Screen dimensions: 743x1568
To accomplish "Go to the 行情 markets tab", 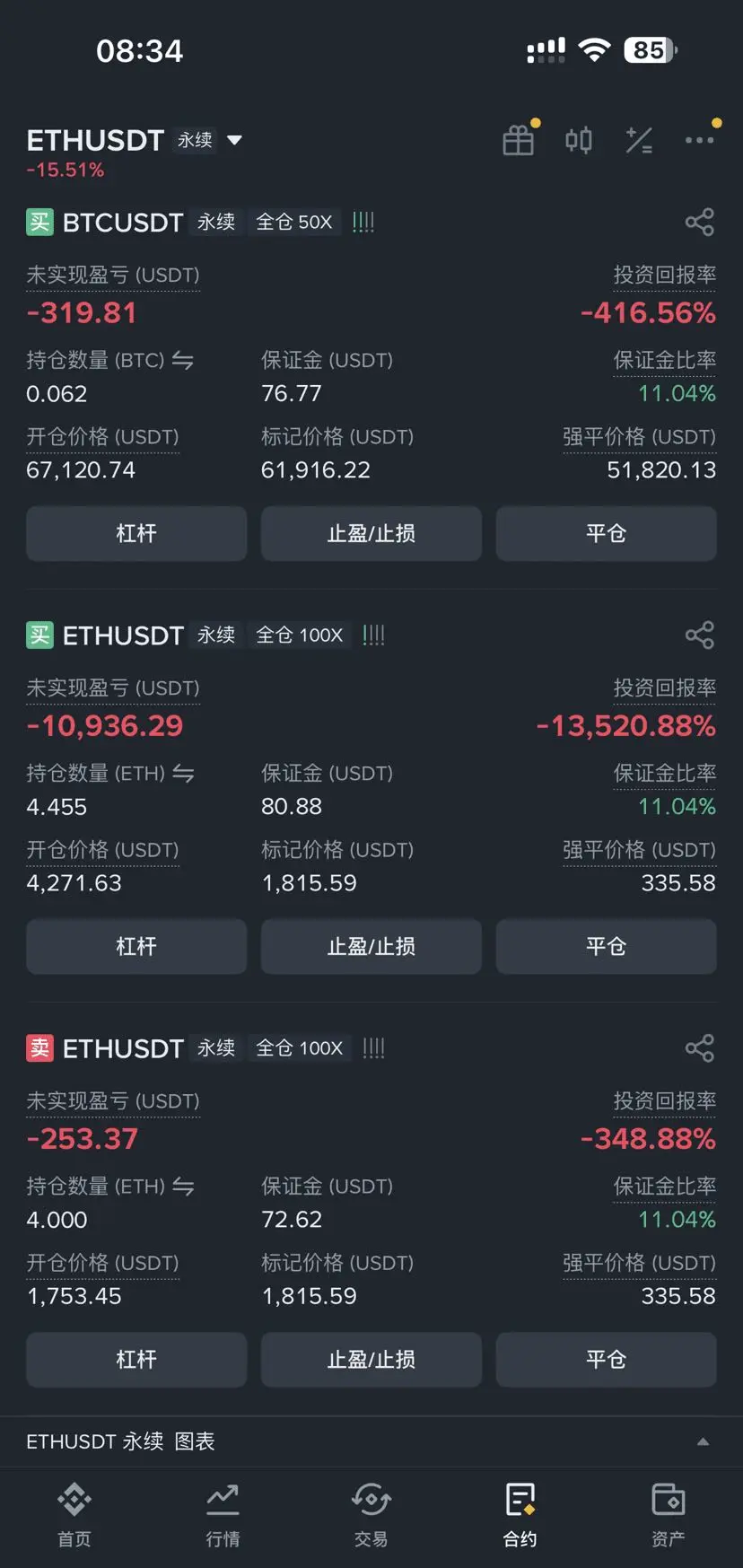I will (223, 1515).
